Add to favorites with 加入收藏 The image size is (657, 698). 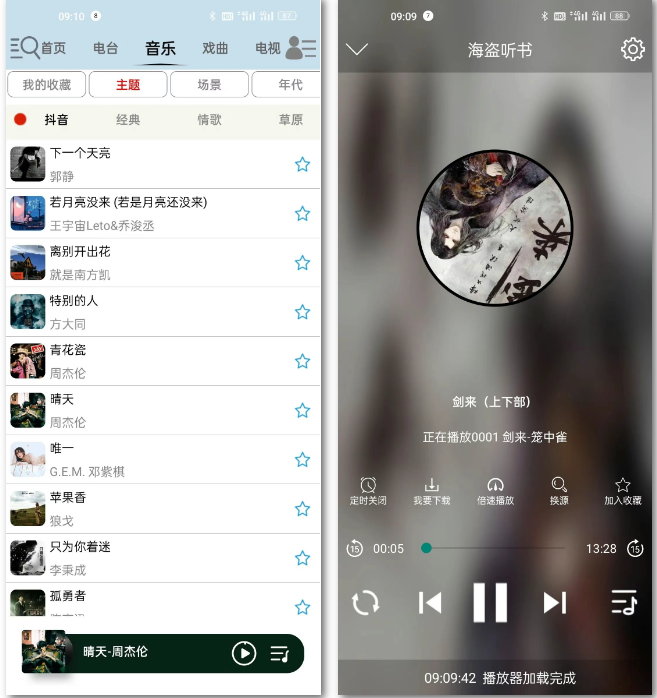[622, 491]
